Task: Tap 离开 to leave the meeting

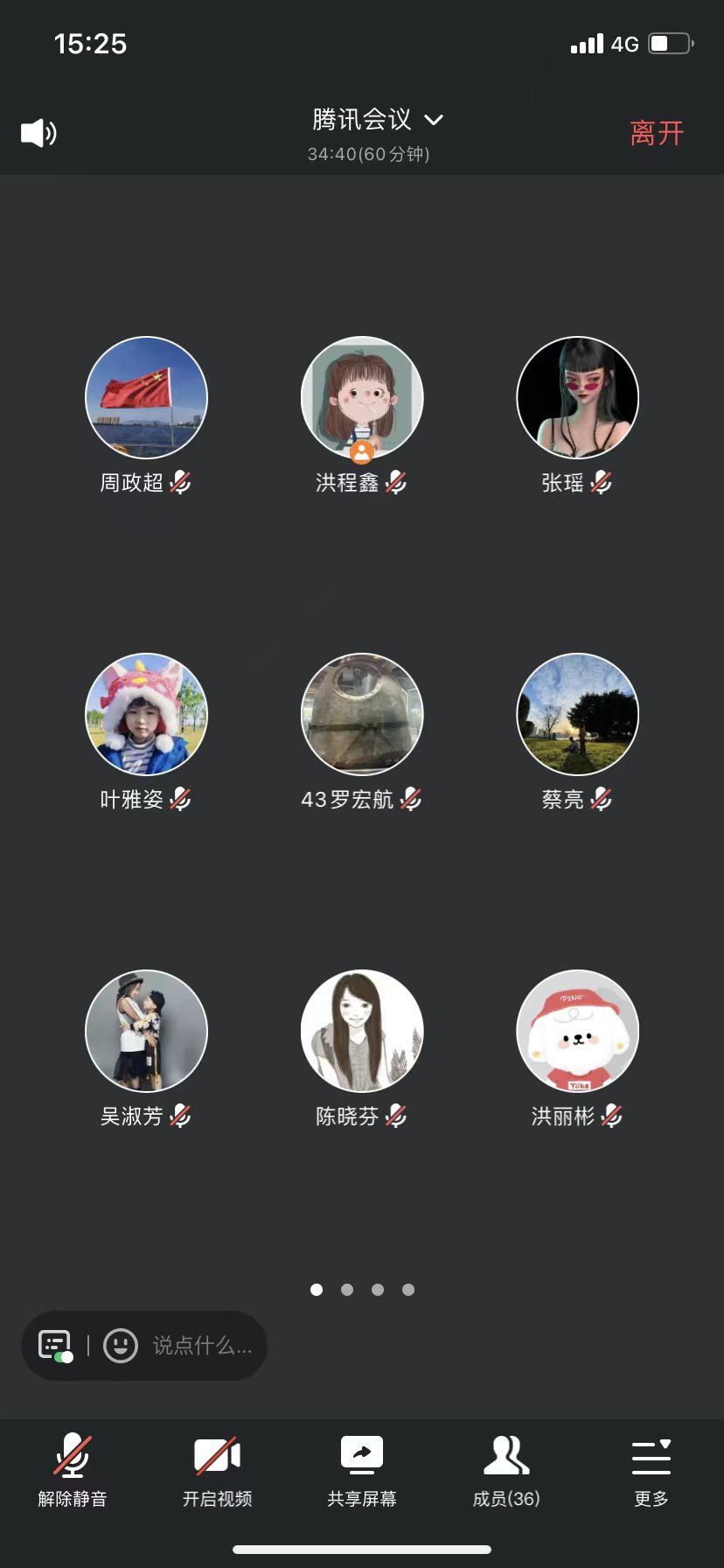Action: pyautogui.click(x=657, y=133)
